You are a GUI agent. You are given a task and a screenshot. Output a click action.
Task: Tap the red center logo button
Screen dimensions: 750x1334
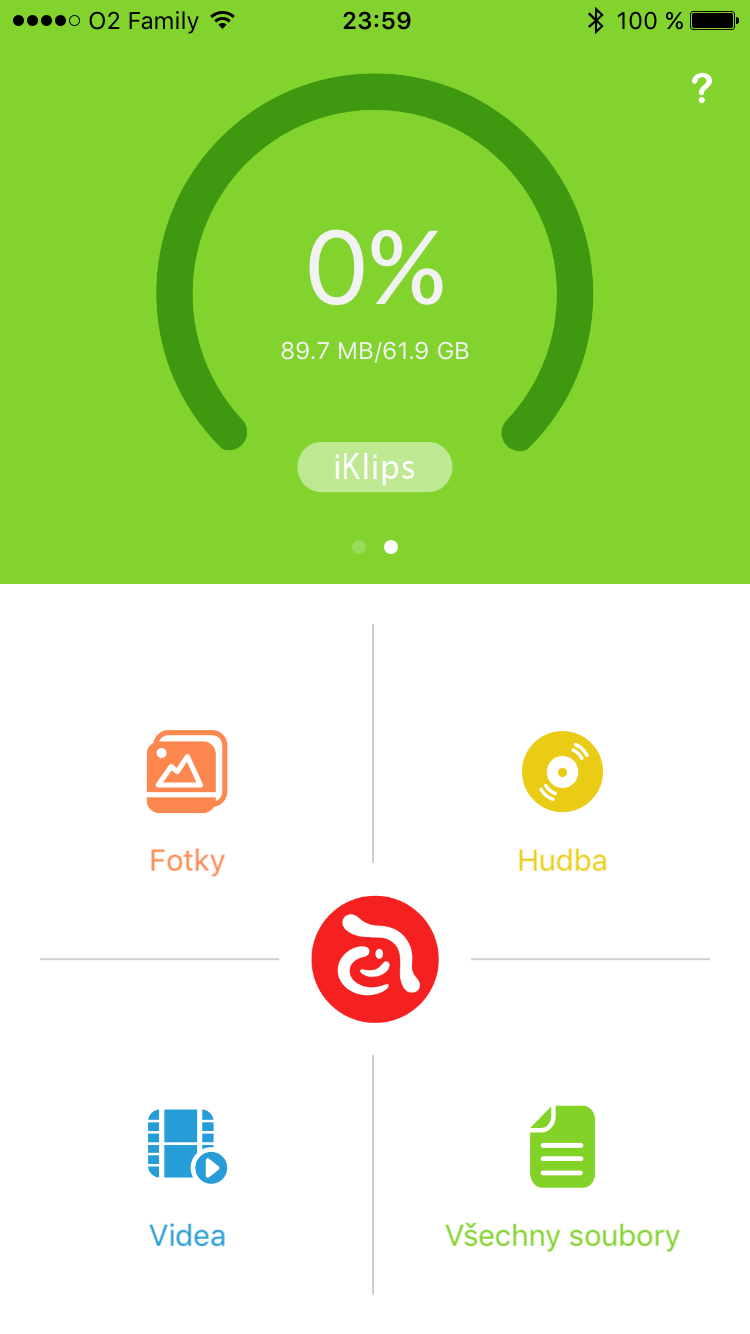coord(375,959)
